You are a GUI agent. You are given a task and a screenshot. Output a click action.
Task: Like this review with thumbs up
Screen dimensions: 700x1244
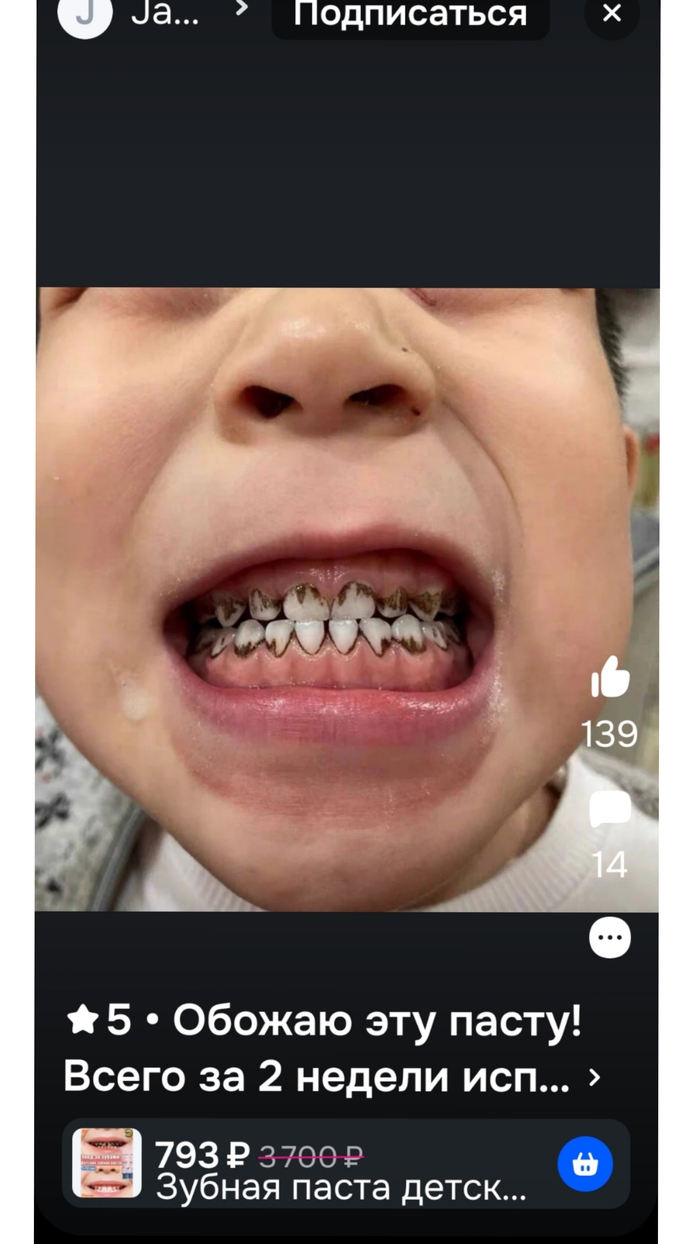click(x=610, y=679)
